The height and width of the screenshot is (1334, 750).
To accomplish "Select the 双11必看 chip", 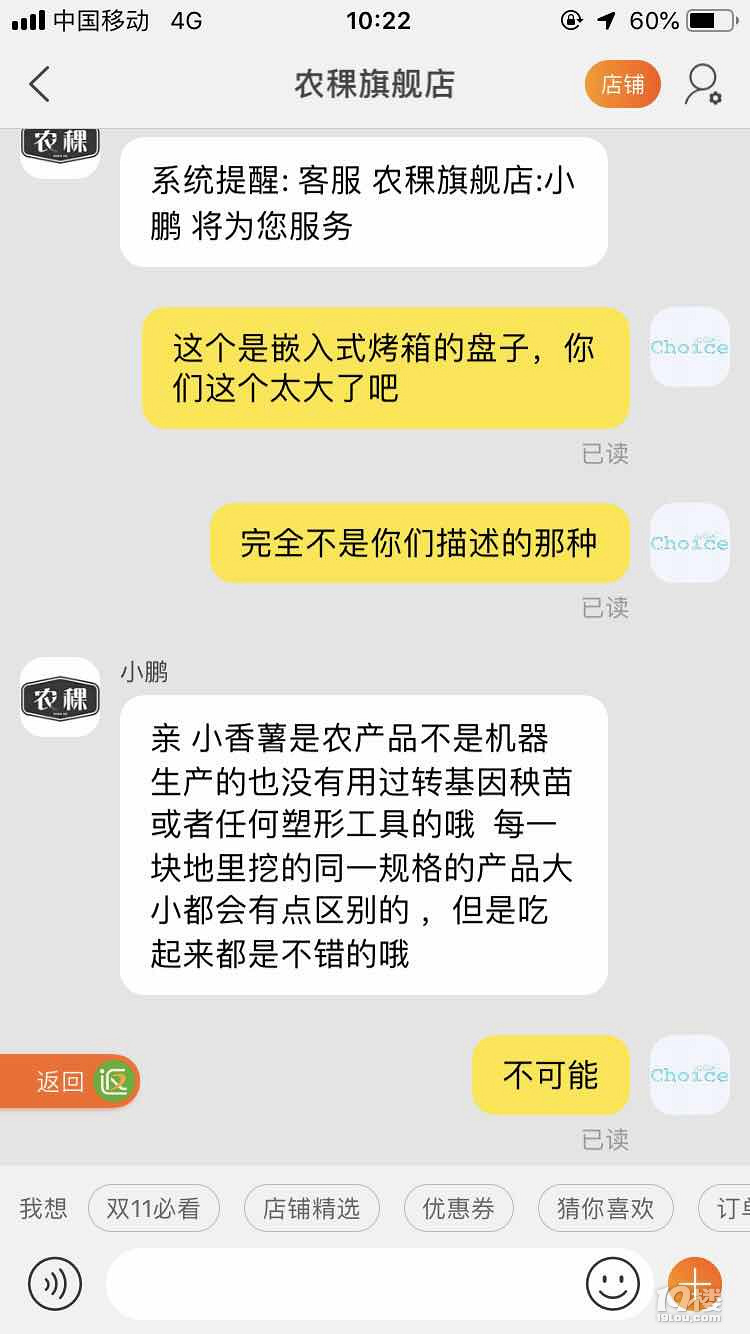I will [153, 1208].
